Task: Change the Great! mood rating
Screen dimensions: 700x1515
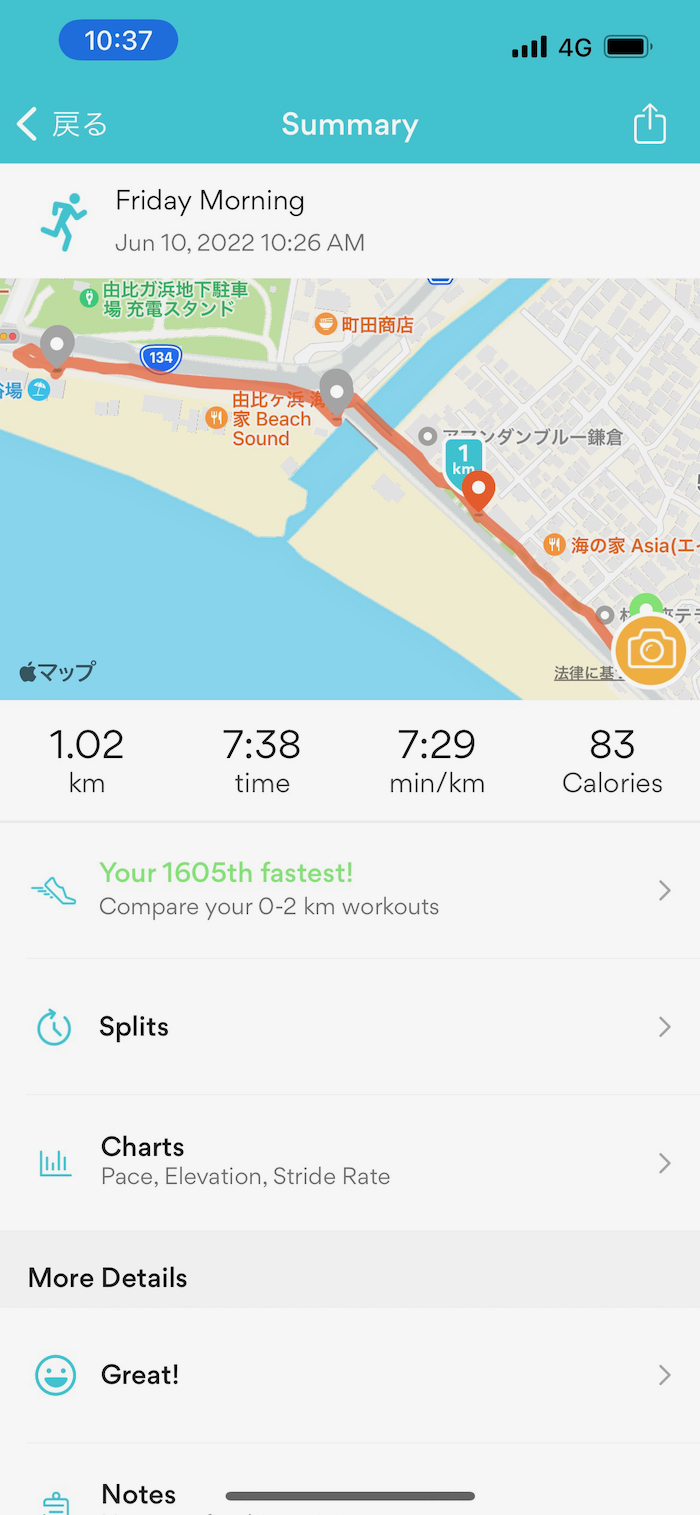Action: tap(350, 1375)
